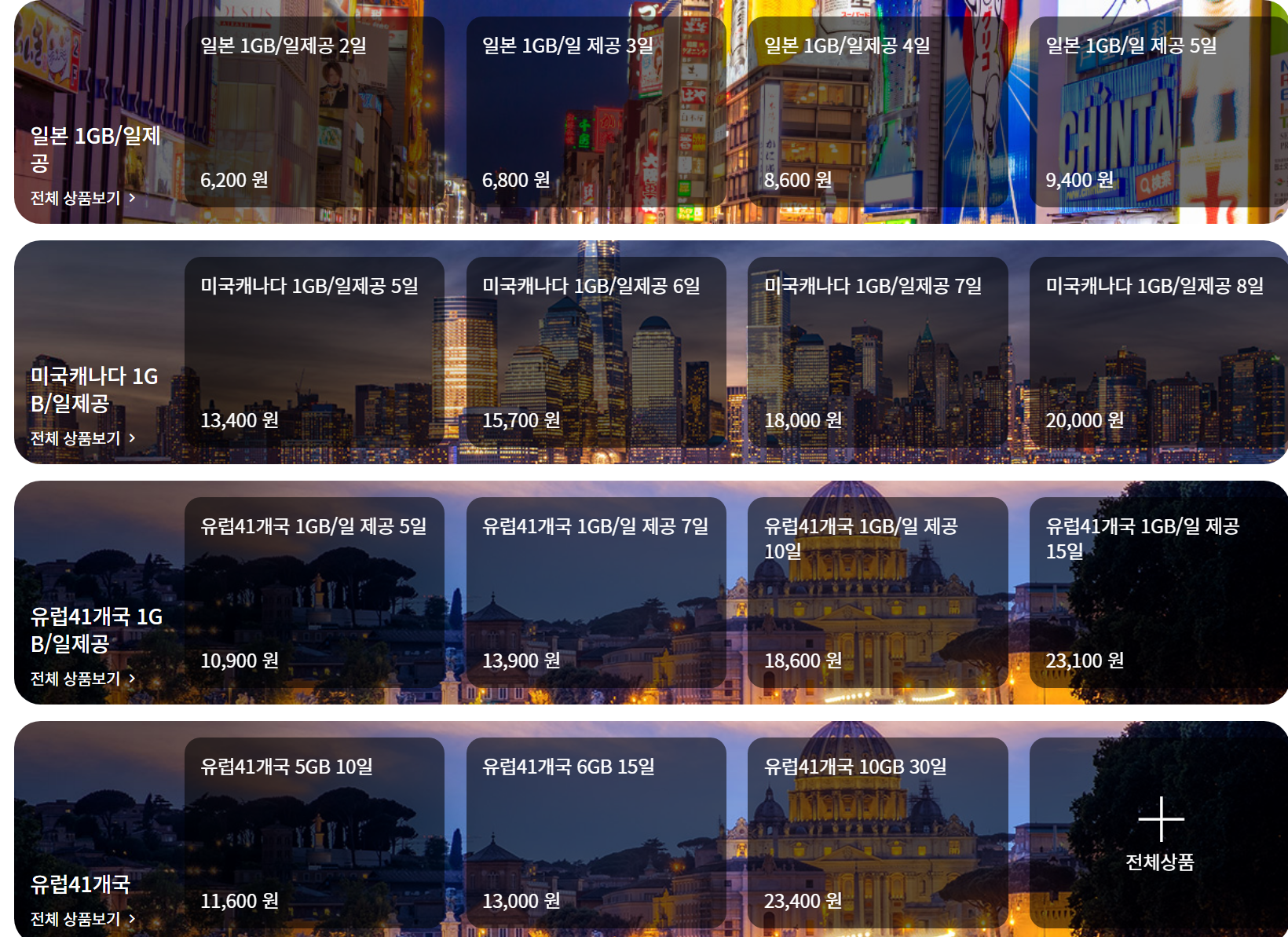This screenshot has width=1288, height=937.
Task: View all 유럽41개국 1GB/일제공 products
Action: (82, 679)
